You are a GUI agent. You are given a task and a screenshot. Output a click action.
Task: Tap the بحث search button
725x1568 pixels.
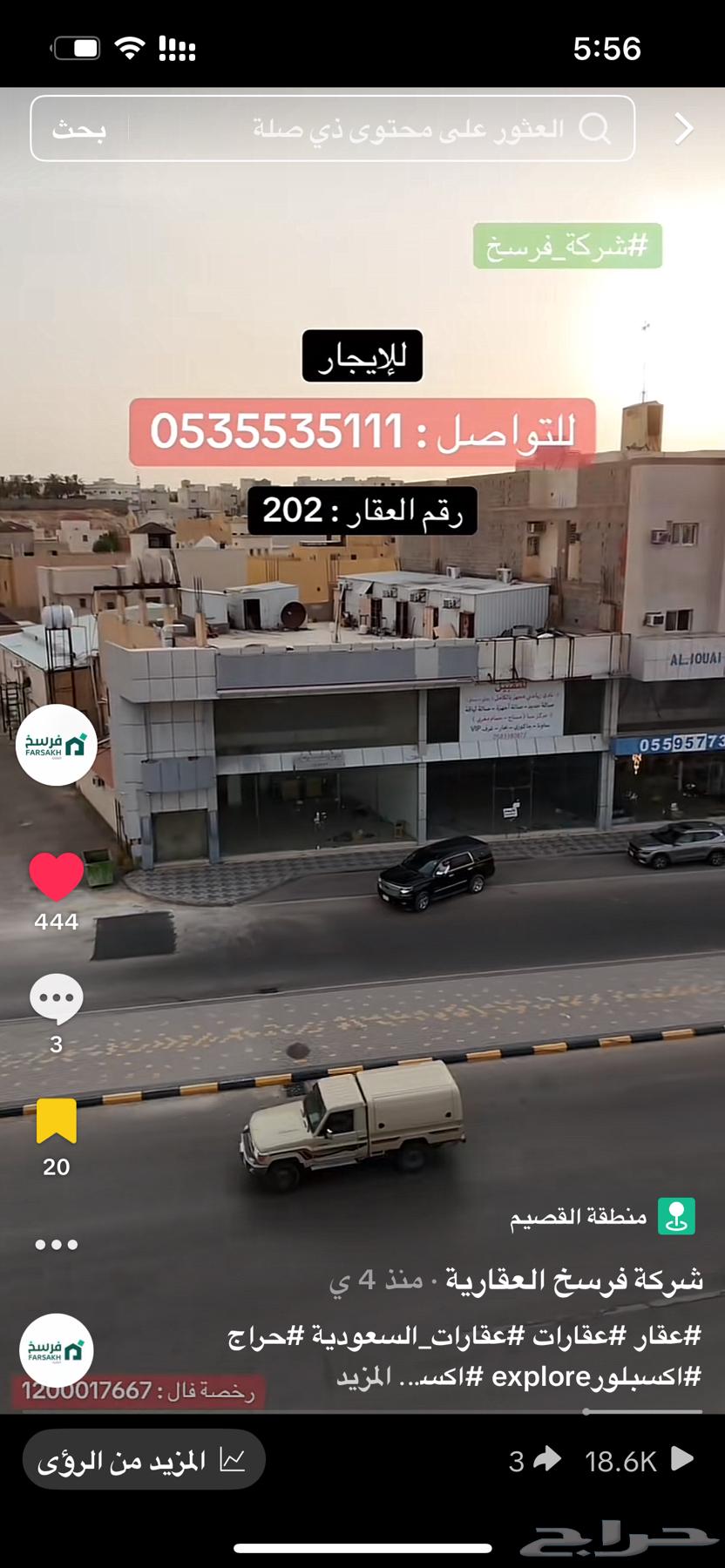78,129
